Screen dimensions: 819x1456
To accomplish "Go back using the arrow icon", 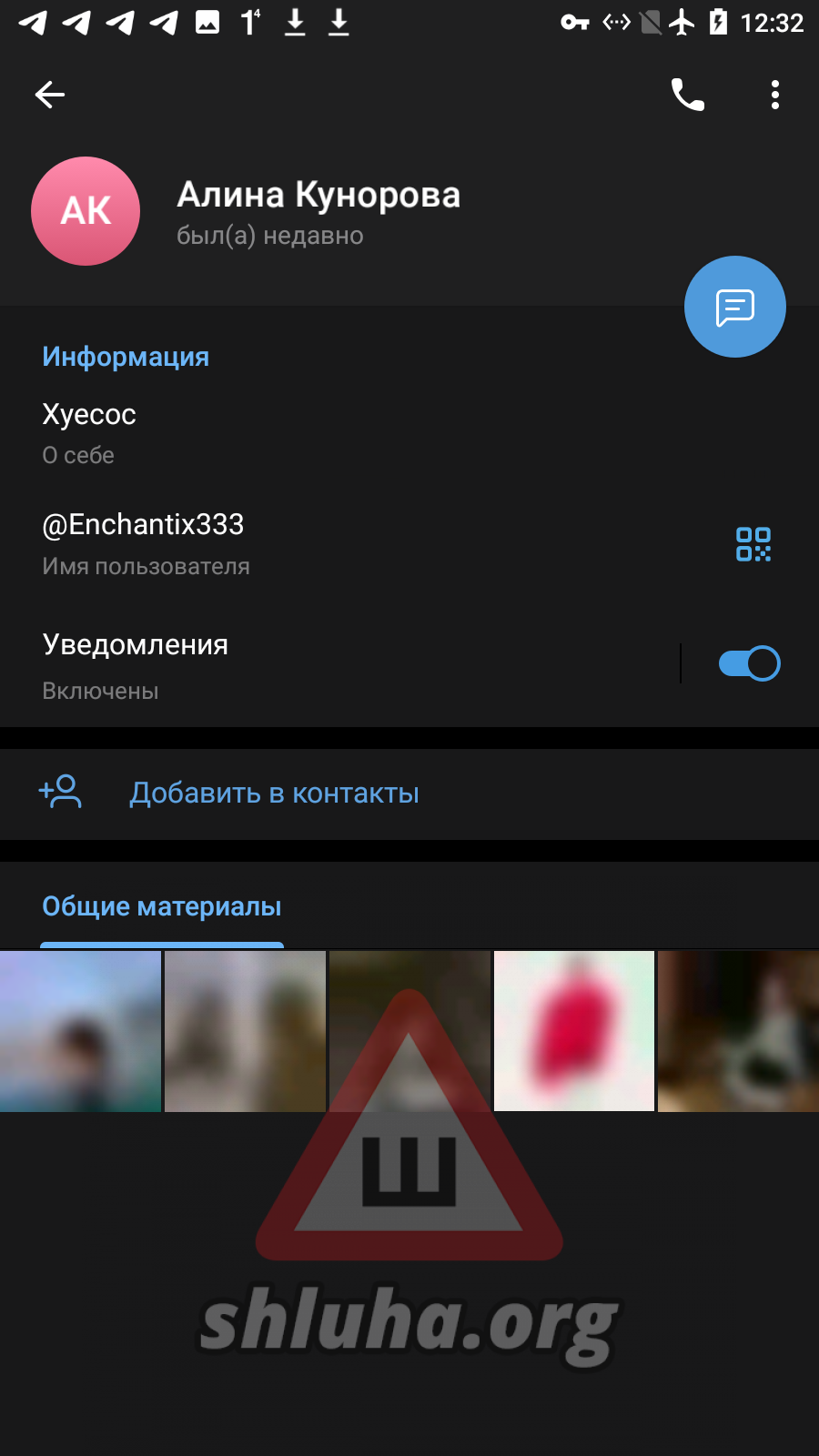I will click(x=50, y=95).
